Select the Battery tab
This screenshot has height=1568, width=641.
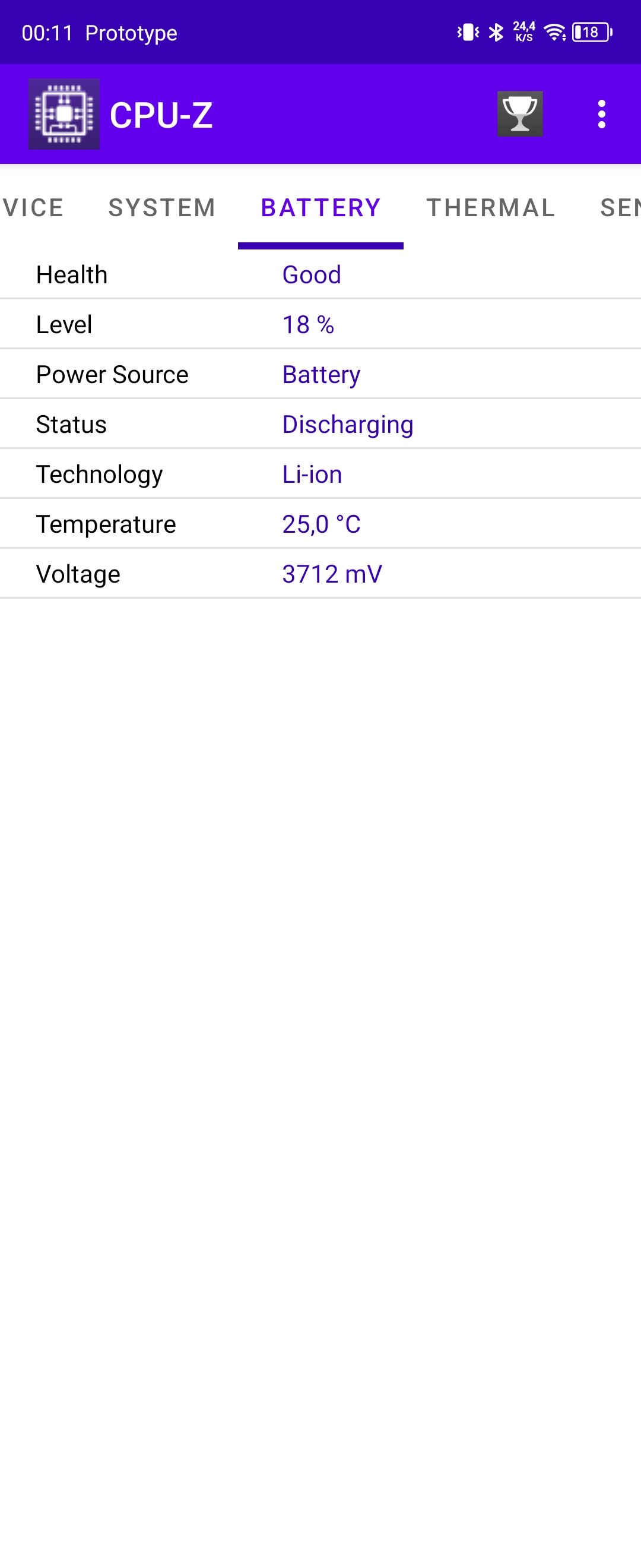[x=320, y=208]
